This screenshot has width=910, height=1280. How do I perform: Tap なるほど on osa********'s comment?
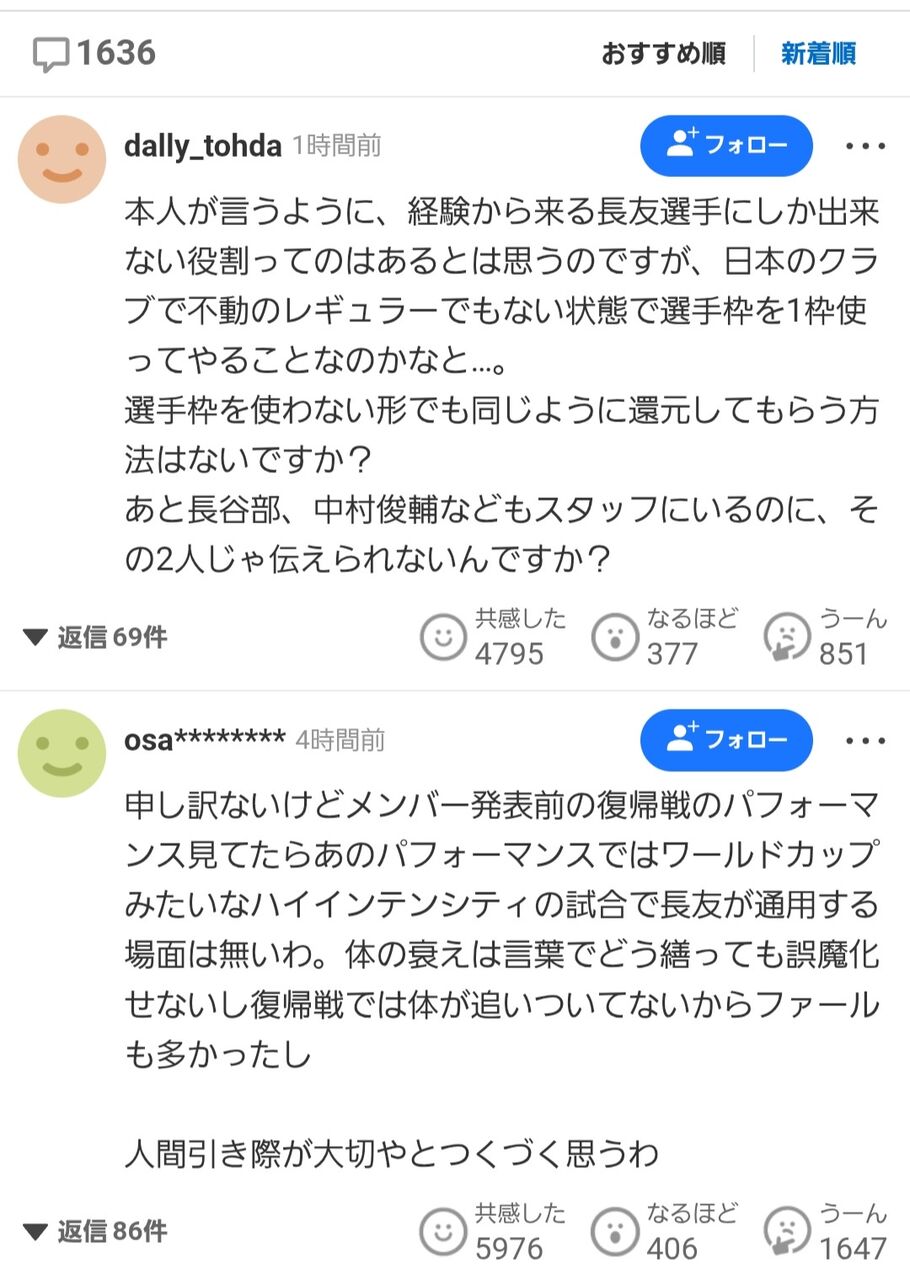click(664, 1231)
